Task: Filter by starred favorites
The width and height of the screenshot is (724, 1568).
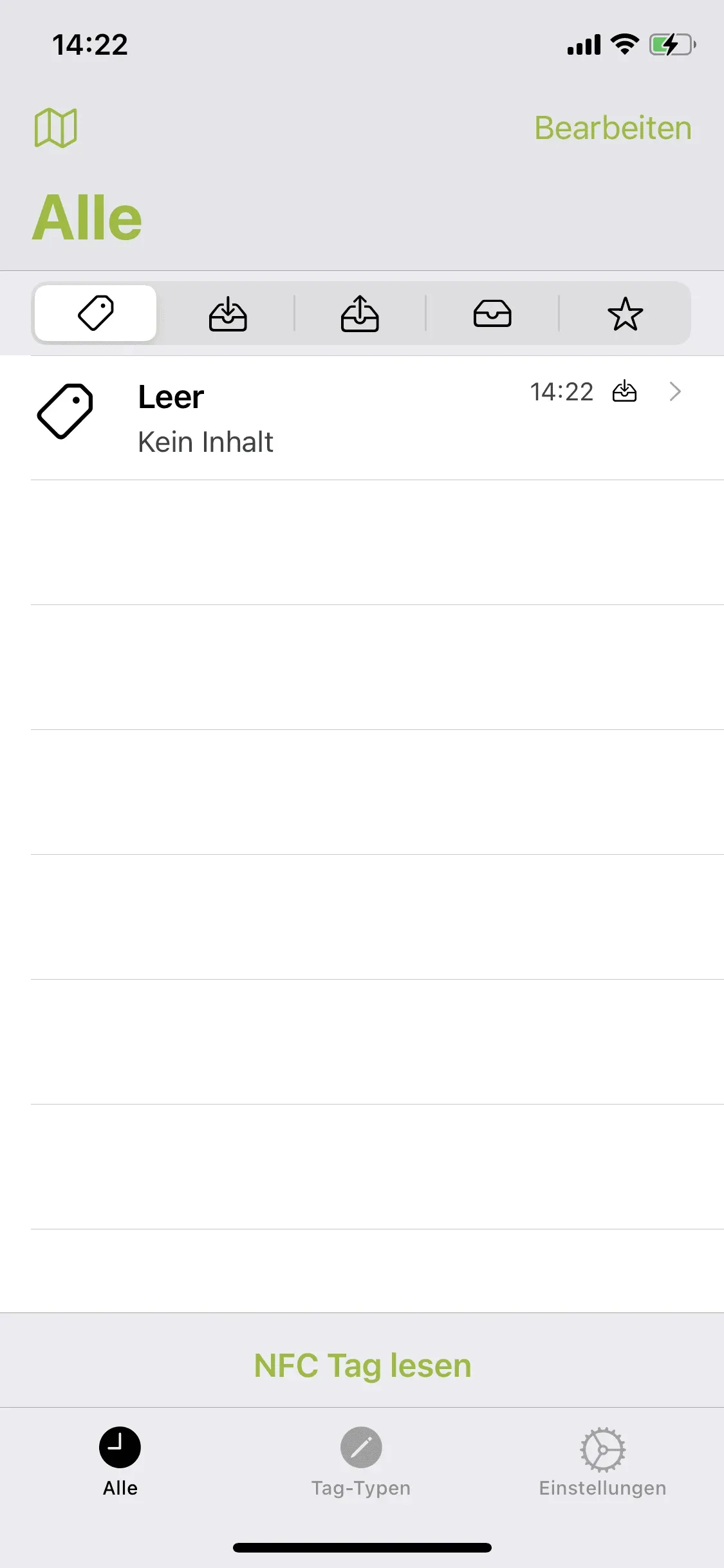Action: pyautogui.click(x=625, y=313)
